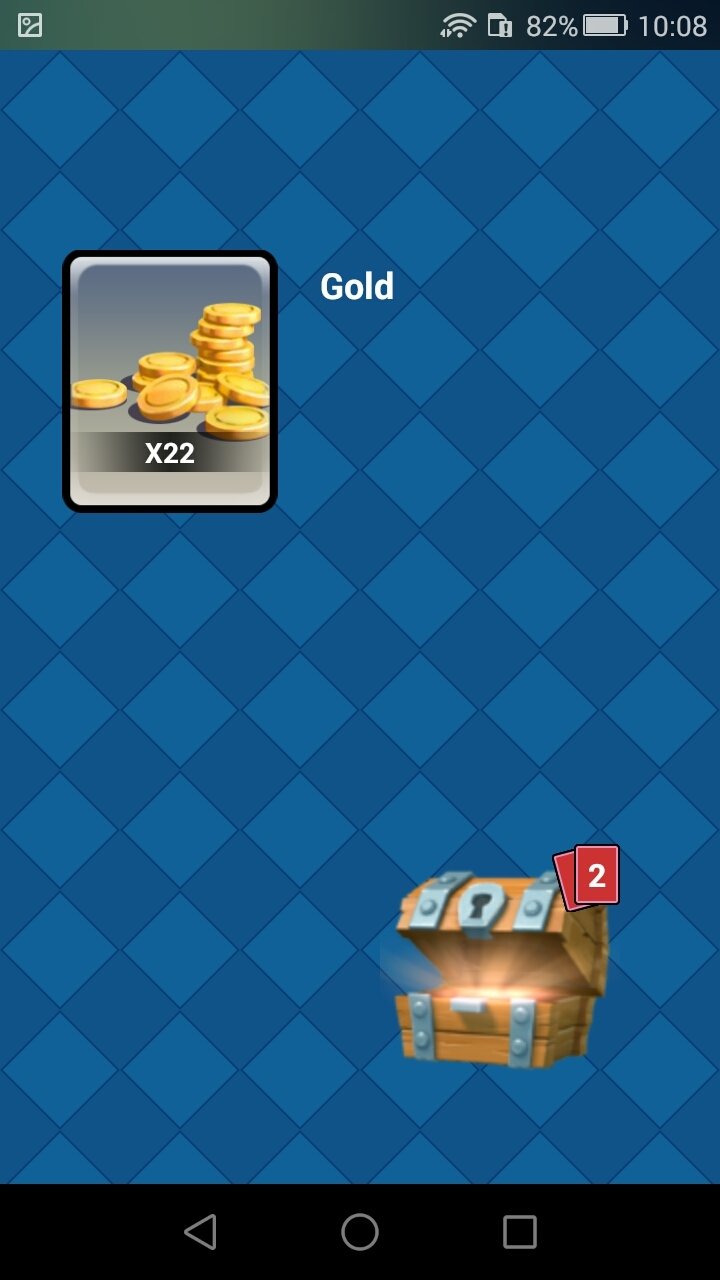Open the recent apps view
The width and height of the screenshot is (720, 1280).
pos(520,1232)
